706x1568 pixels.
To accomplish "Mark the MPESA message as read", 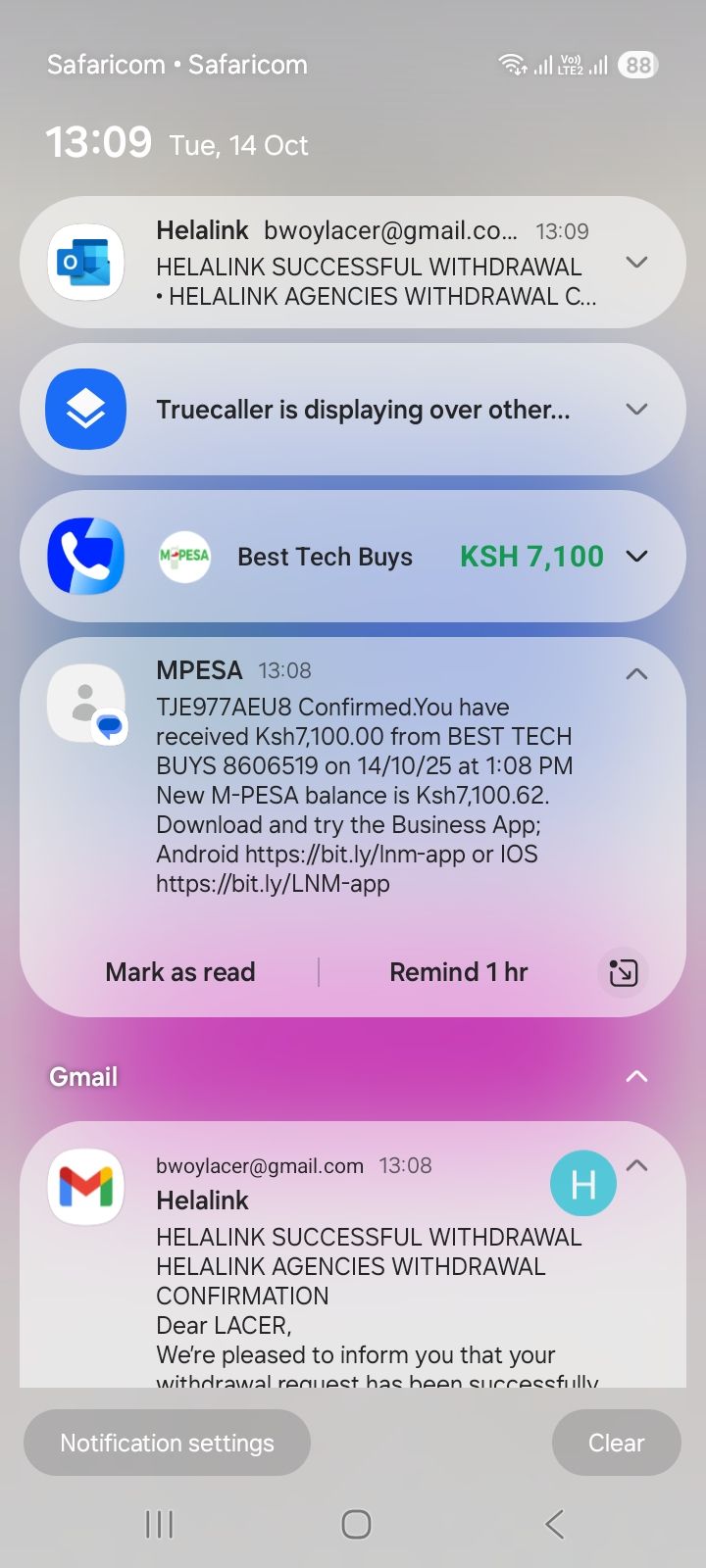I will tap(180, 972).
